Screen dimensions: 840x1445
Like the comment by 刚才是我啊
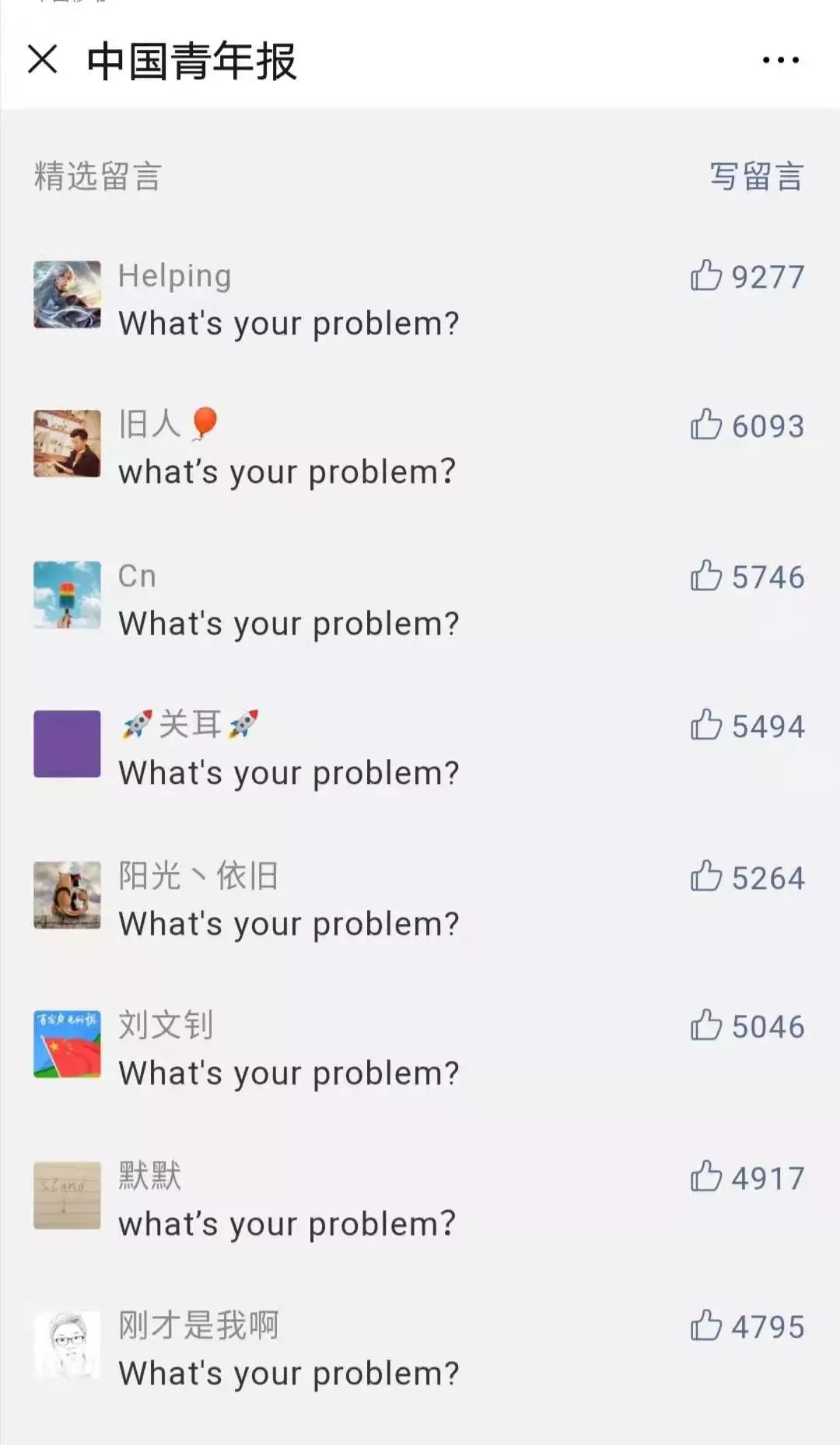tap(706, 1325)
